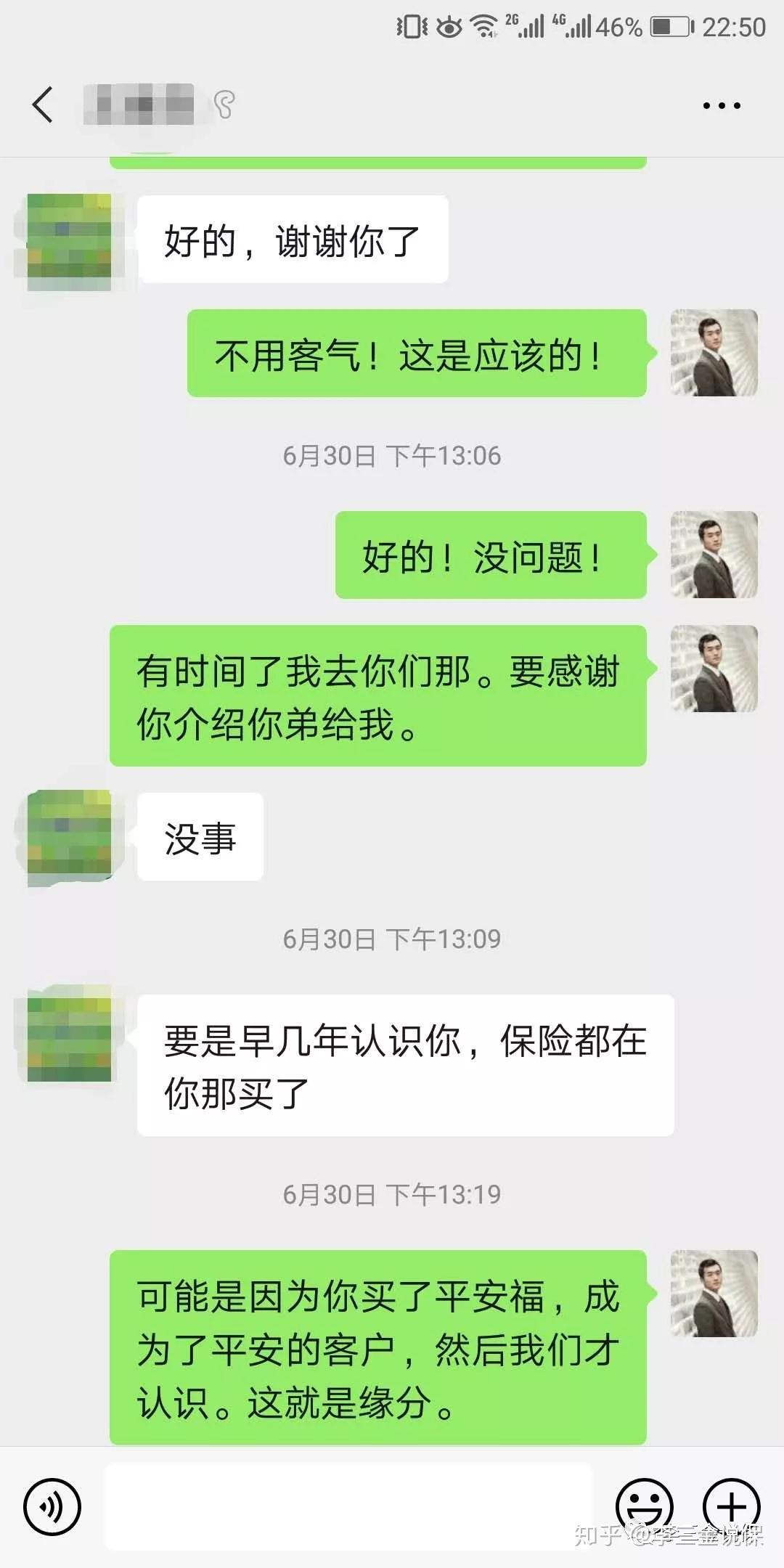Switch to voice message input
Screen dimensions: 784x1568
pos(52,1507)
